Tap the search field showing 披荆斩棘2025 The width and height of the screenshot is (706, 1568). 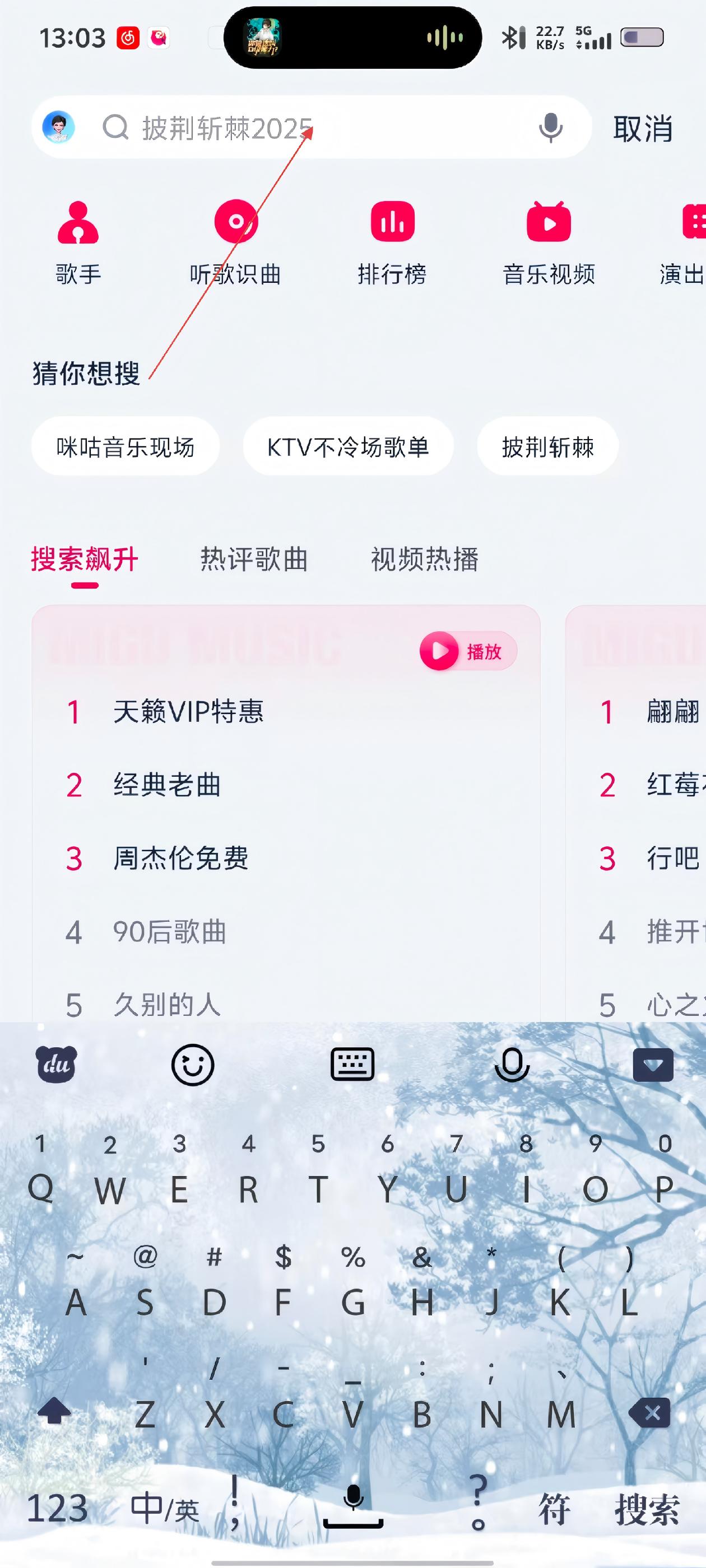click(317, 128)
